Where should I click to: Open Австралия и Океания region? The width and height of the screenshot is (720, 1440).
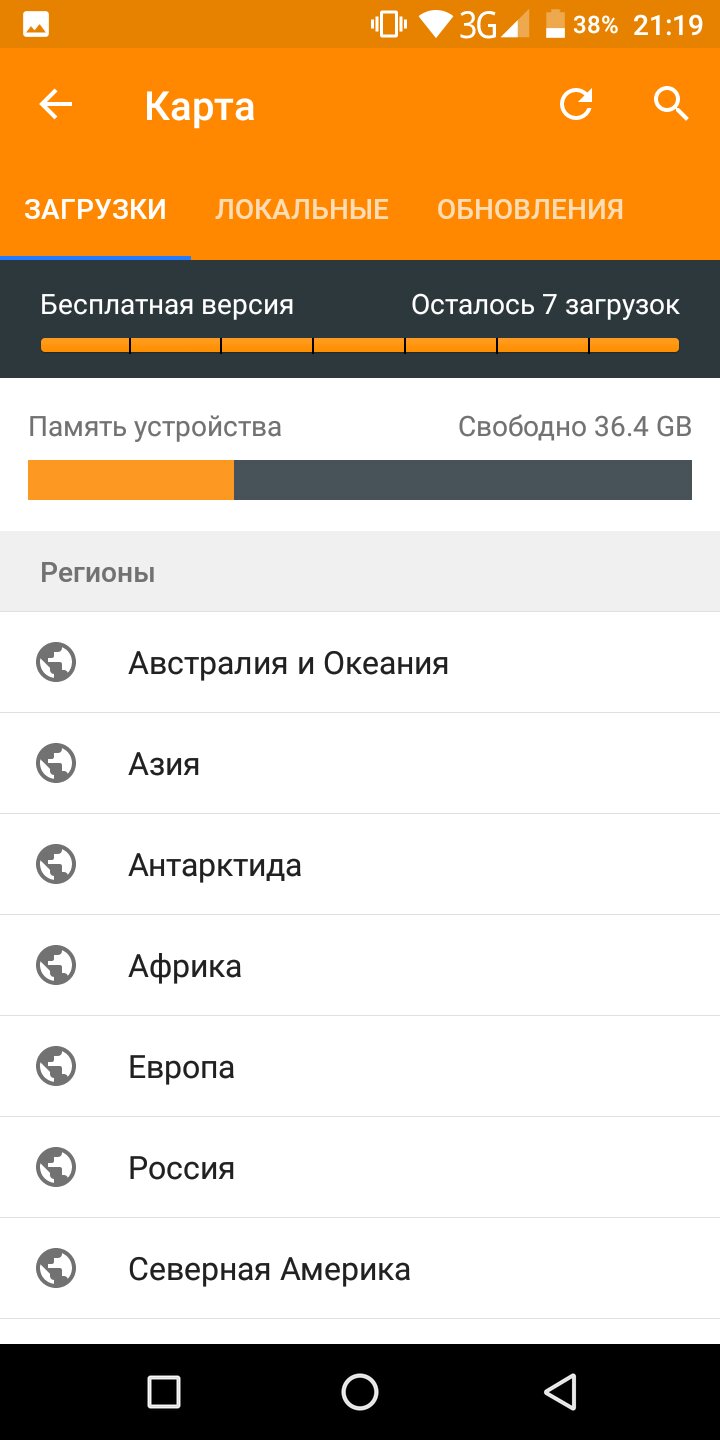point(360,663)
